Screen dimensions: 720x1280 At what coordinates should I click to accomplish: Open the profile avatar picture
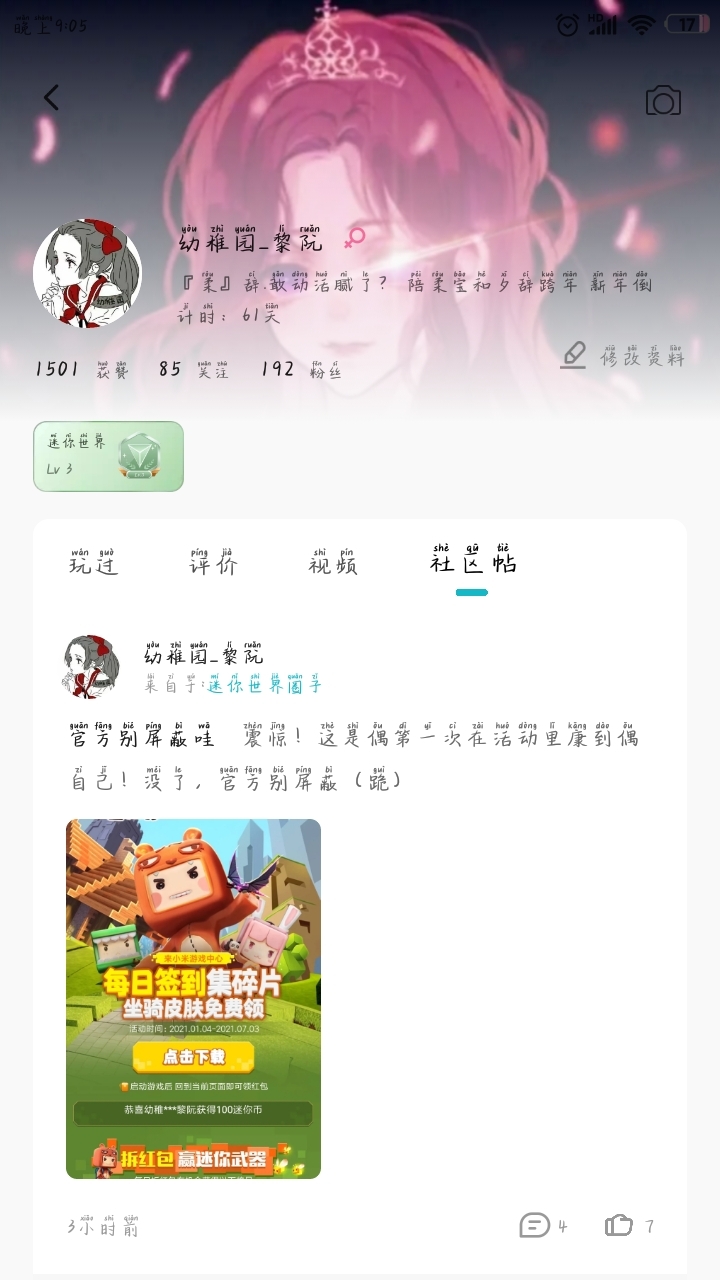[x=87, y=273]
